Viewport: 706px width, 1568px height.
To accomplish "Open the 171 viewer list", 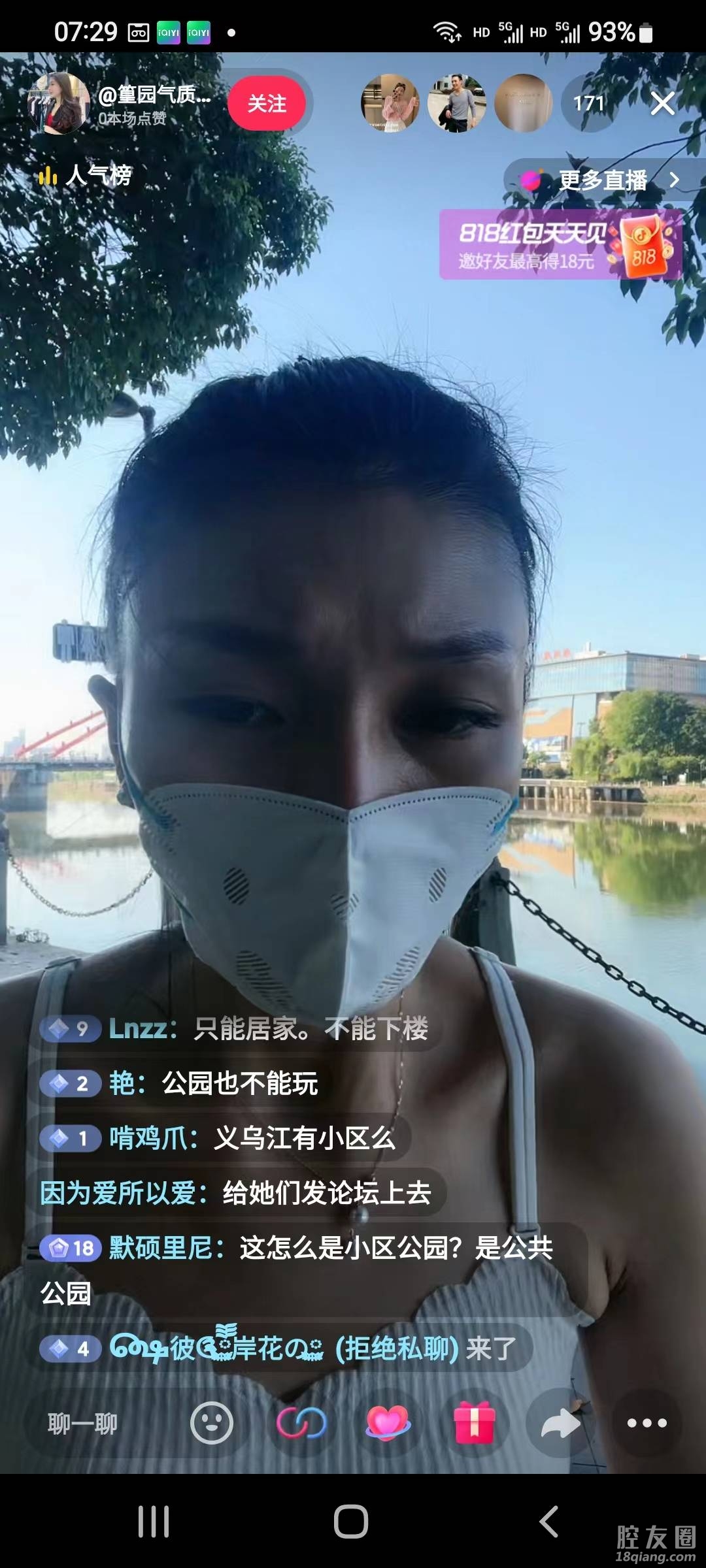I will click(x=588, y=103).
